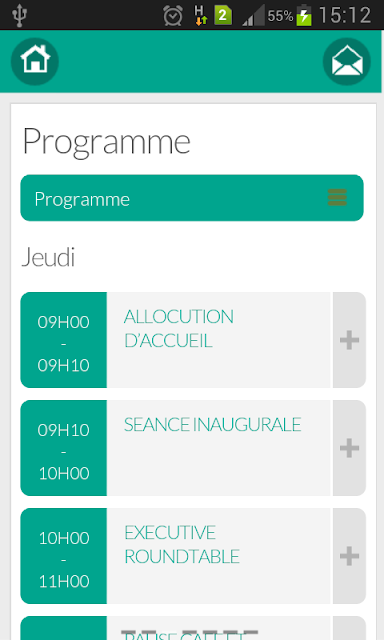Image resolution: width=384 pixels, height=640 pixels.
Task: Open the messages envelope icon
Action: coord(347,61)
